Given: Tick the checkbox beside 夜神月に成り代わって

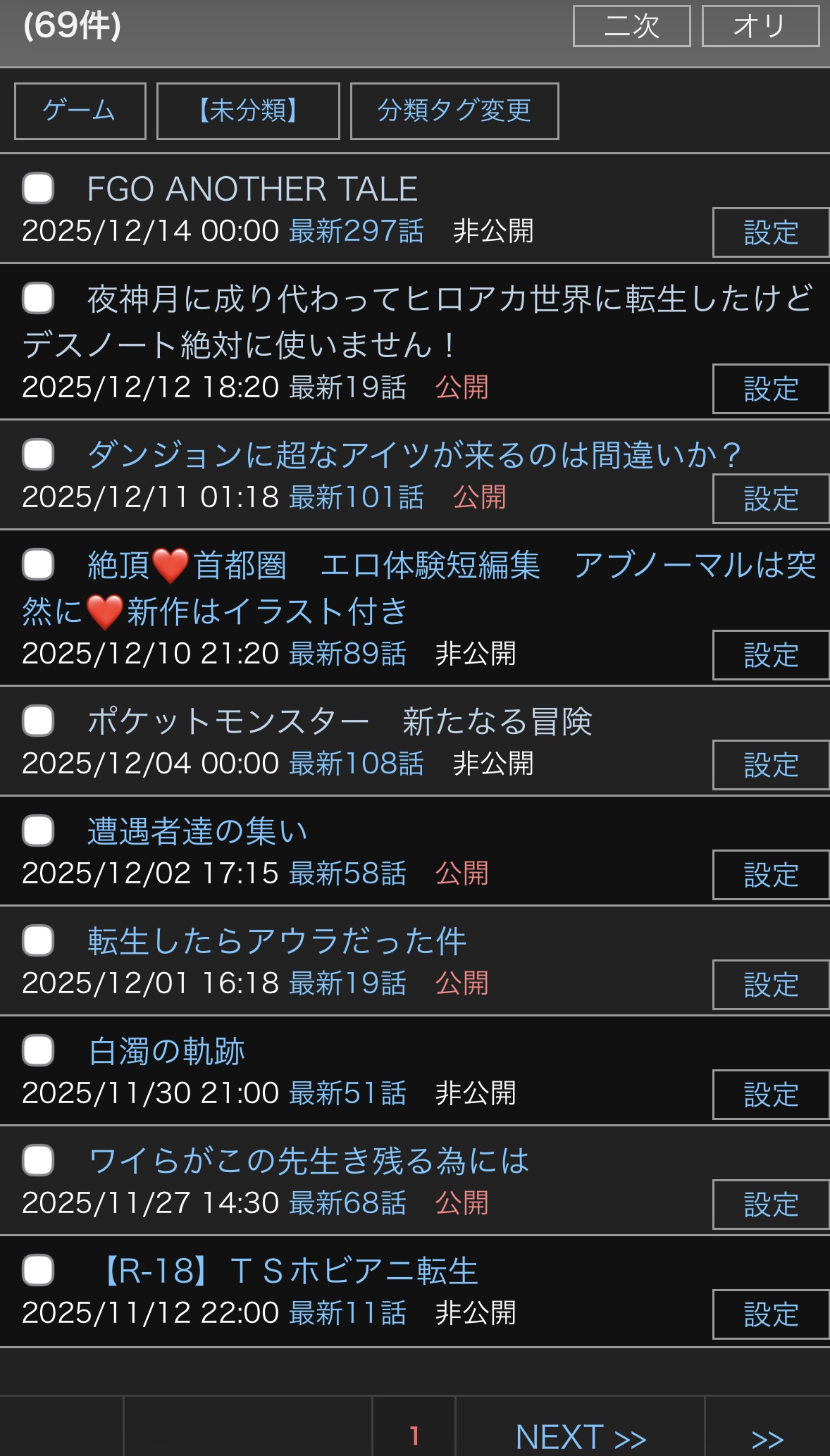Looking at the screenshot, I should click(38, 298).
